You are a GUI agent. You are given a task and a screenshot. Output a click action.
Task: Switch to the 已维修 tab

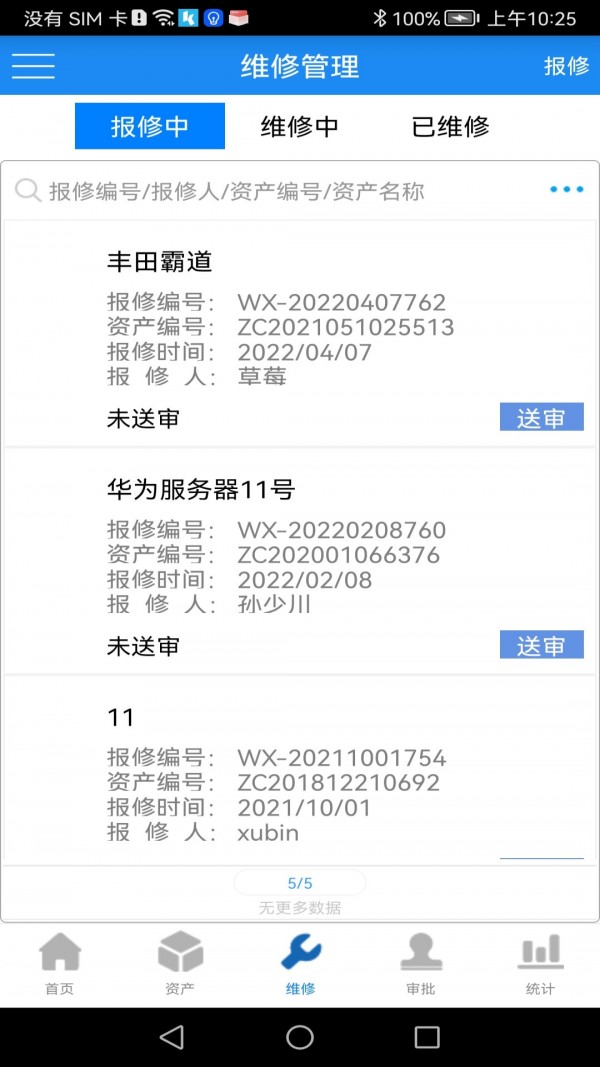450,127
